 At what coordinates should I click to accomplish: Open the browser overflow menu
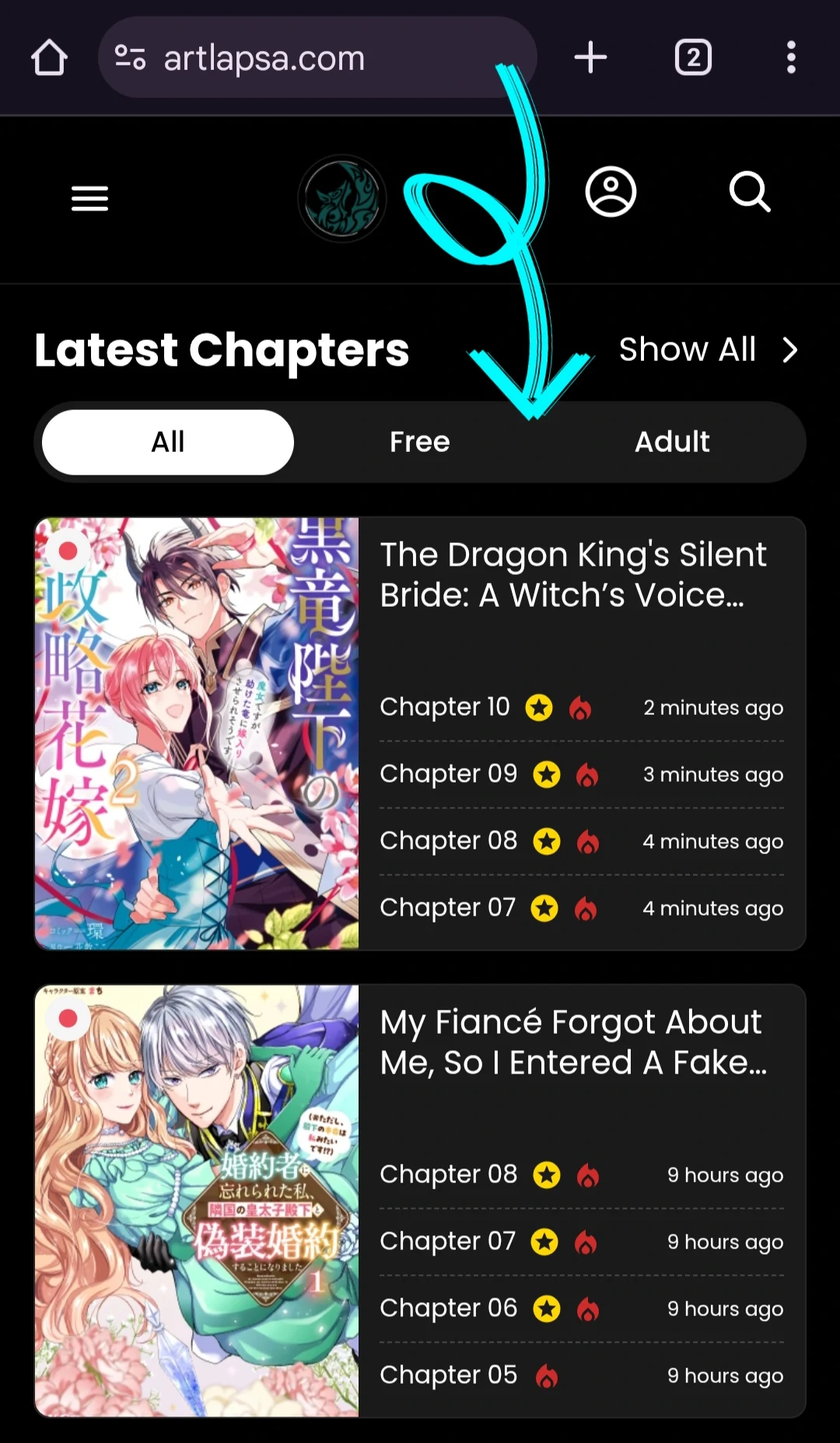tap(791, 58)
